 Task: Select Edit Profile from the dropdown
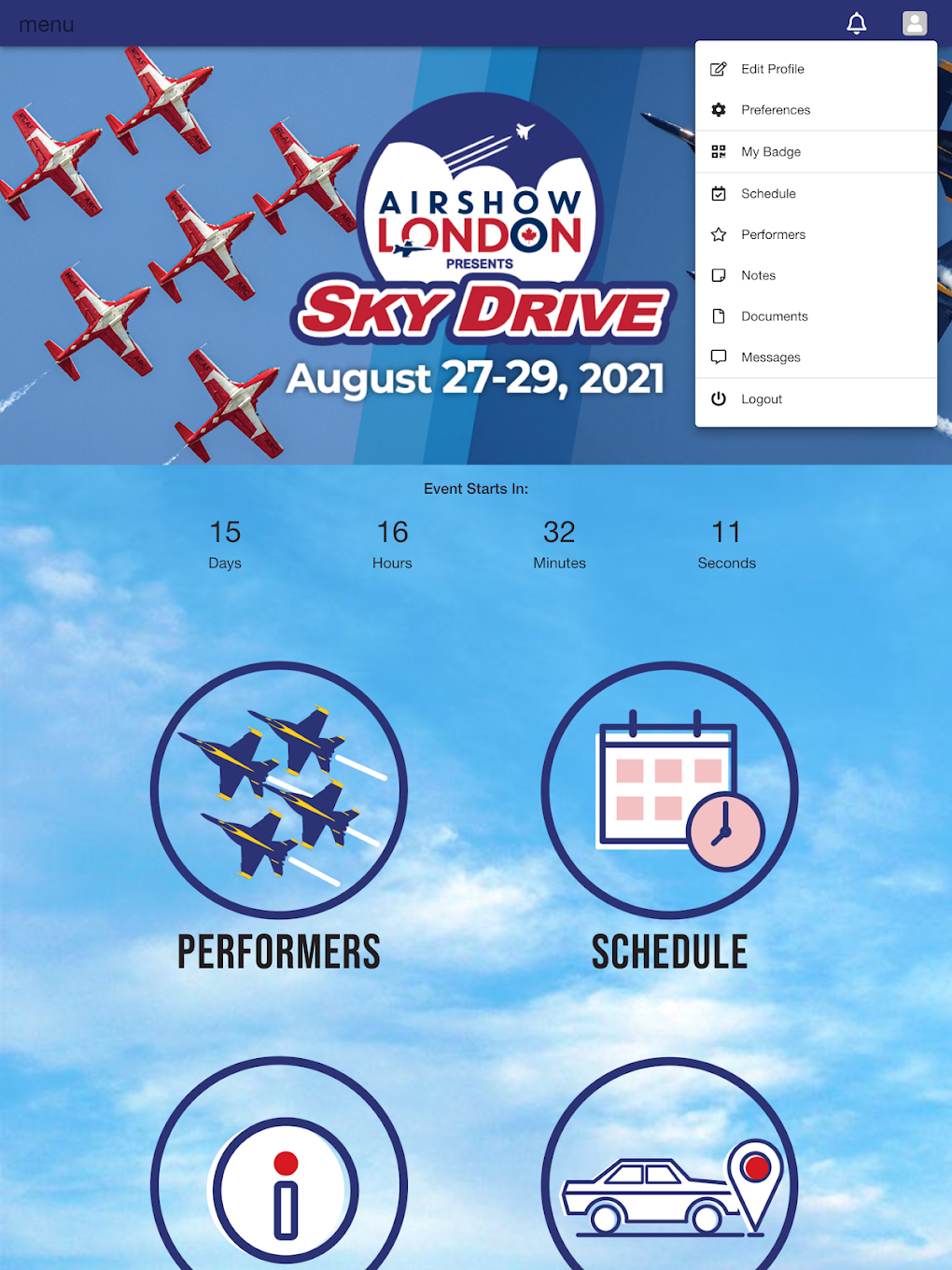click(x=772, y=69)
